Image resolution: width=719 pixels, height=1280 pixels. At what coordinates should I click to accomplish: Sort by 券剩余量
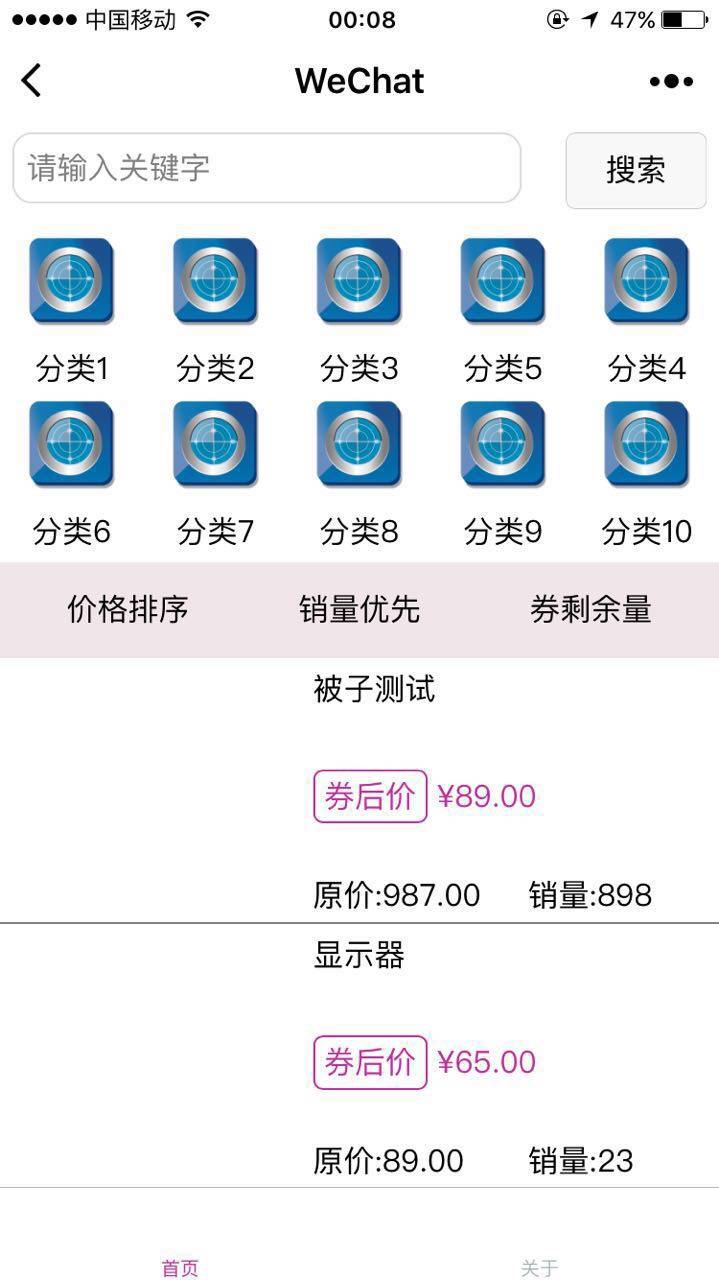point(591,609)
